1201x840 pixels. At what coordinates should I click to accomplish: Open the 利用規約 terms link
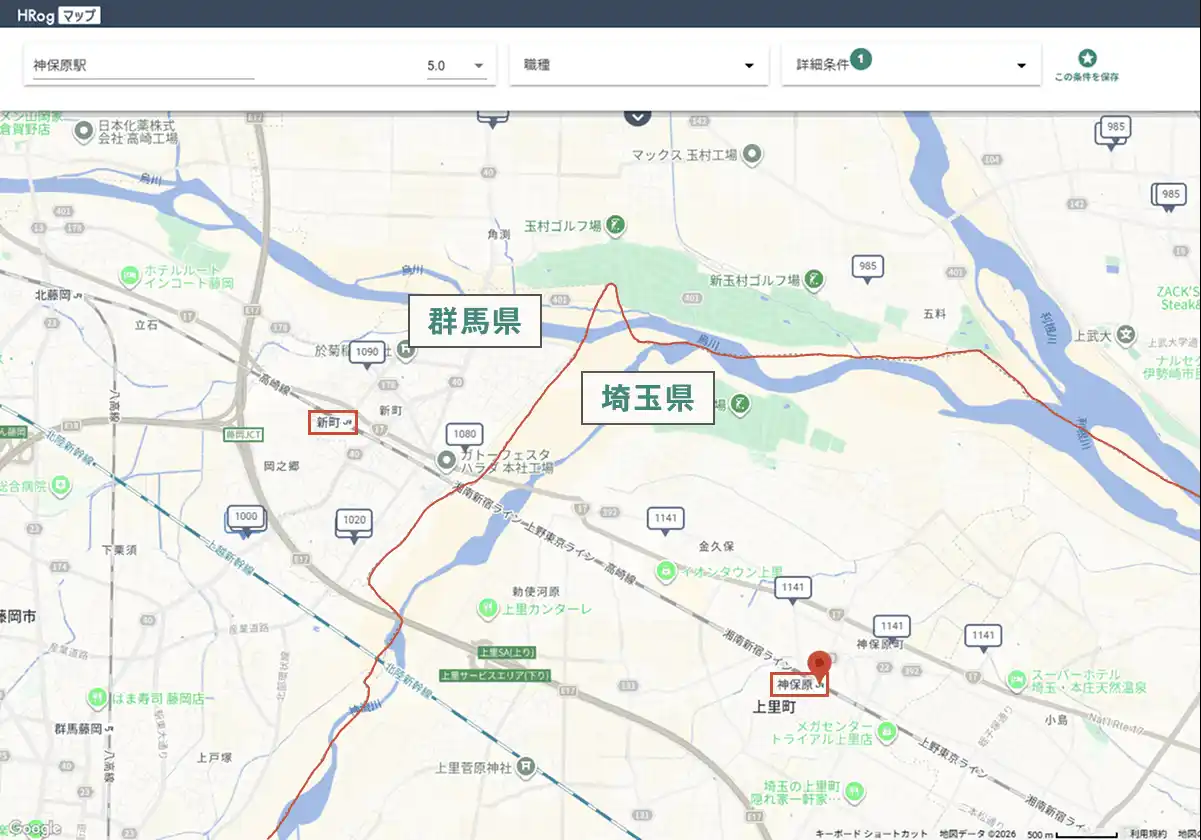(1147, 833)
